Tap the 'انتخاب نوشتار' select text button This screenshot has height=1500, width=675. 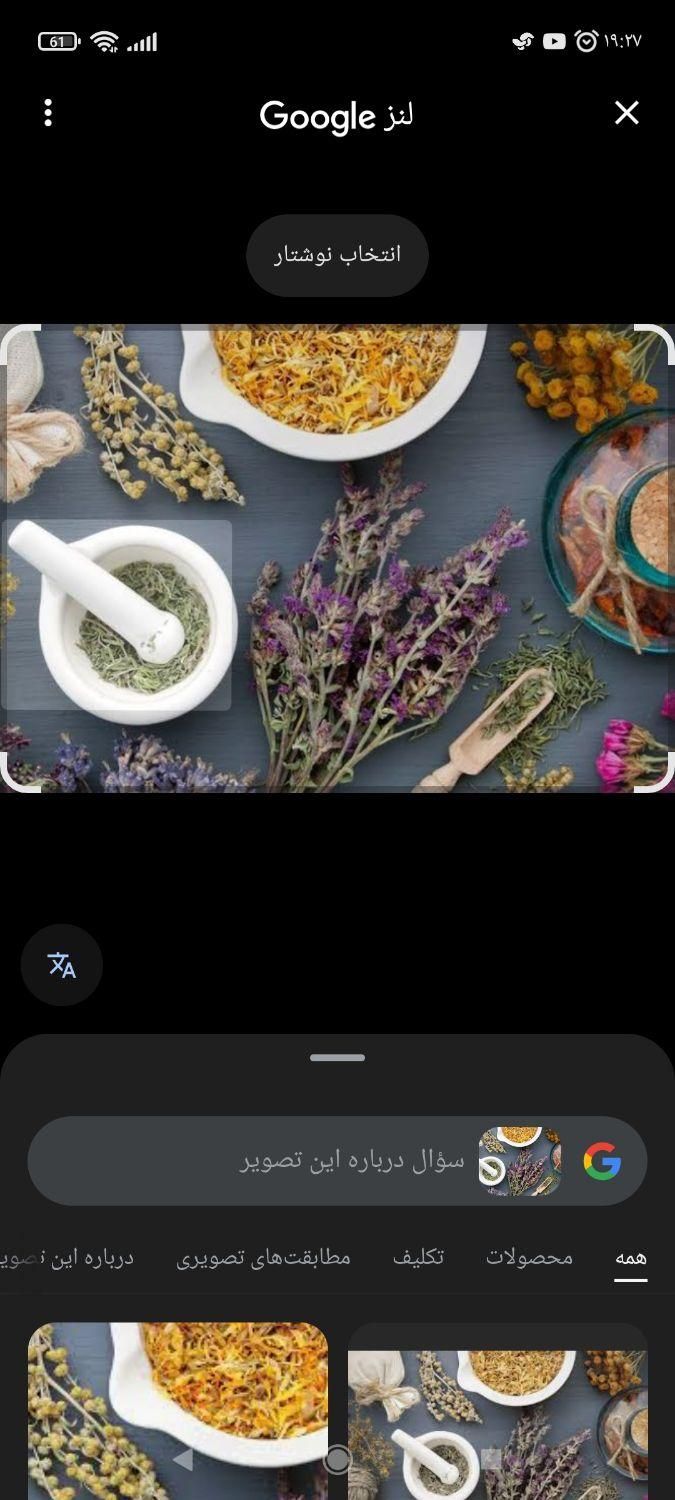pos(337,255)
